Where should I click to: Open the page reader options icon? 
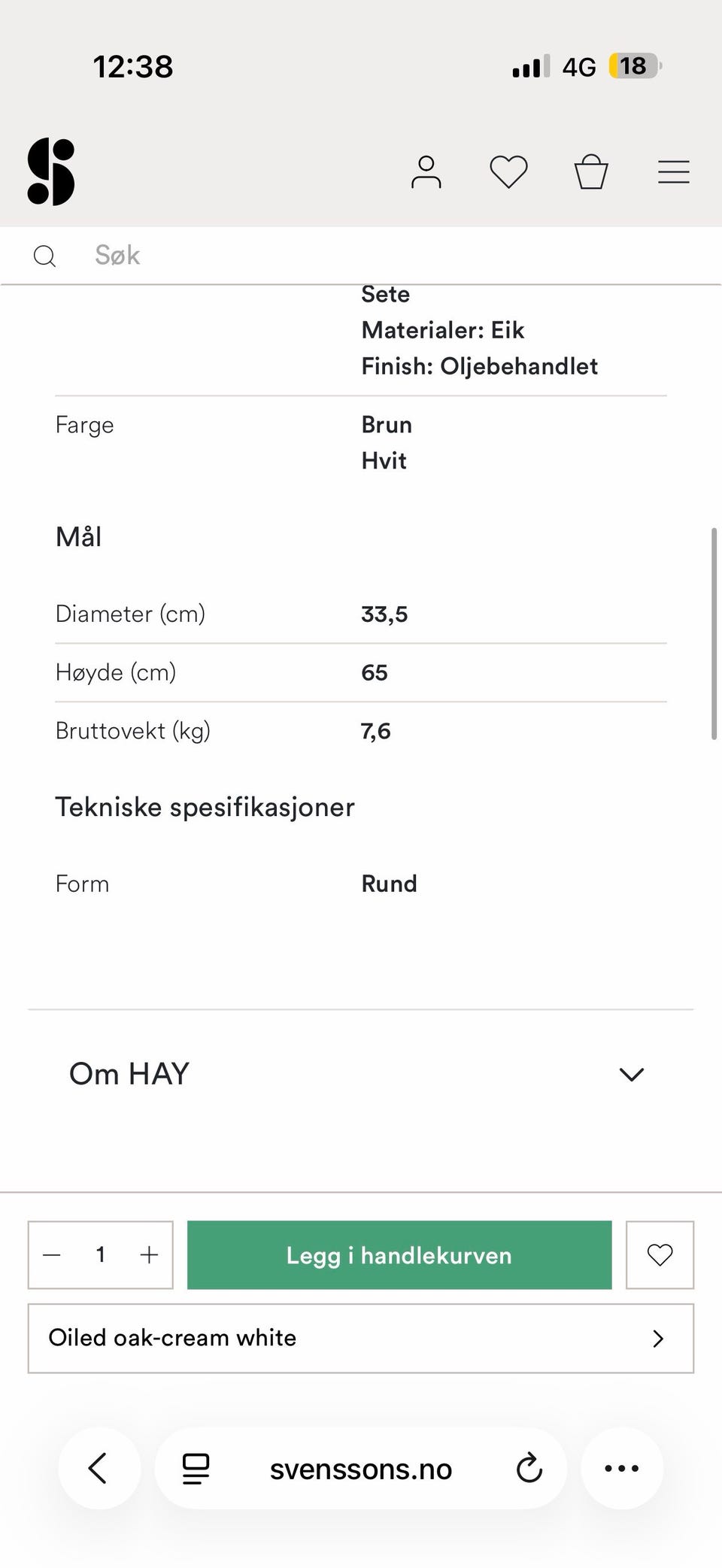tap(196, 1469)
